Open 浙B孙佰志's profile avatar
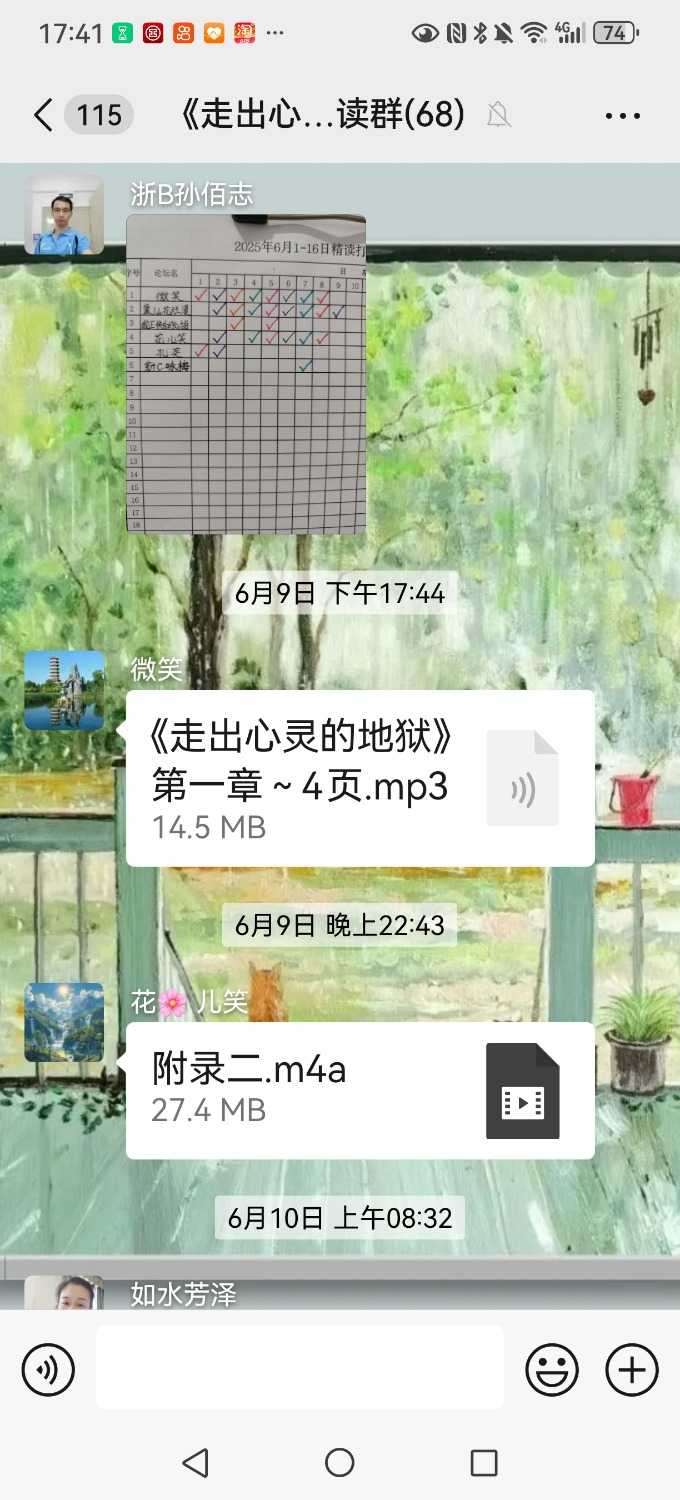The image size is (680, 1500). tap(64, 214)
